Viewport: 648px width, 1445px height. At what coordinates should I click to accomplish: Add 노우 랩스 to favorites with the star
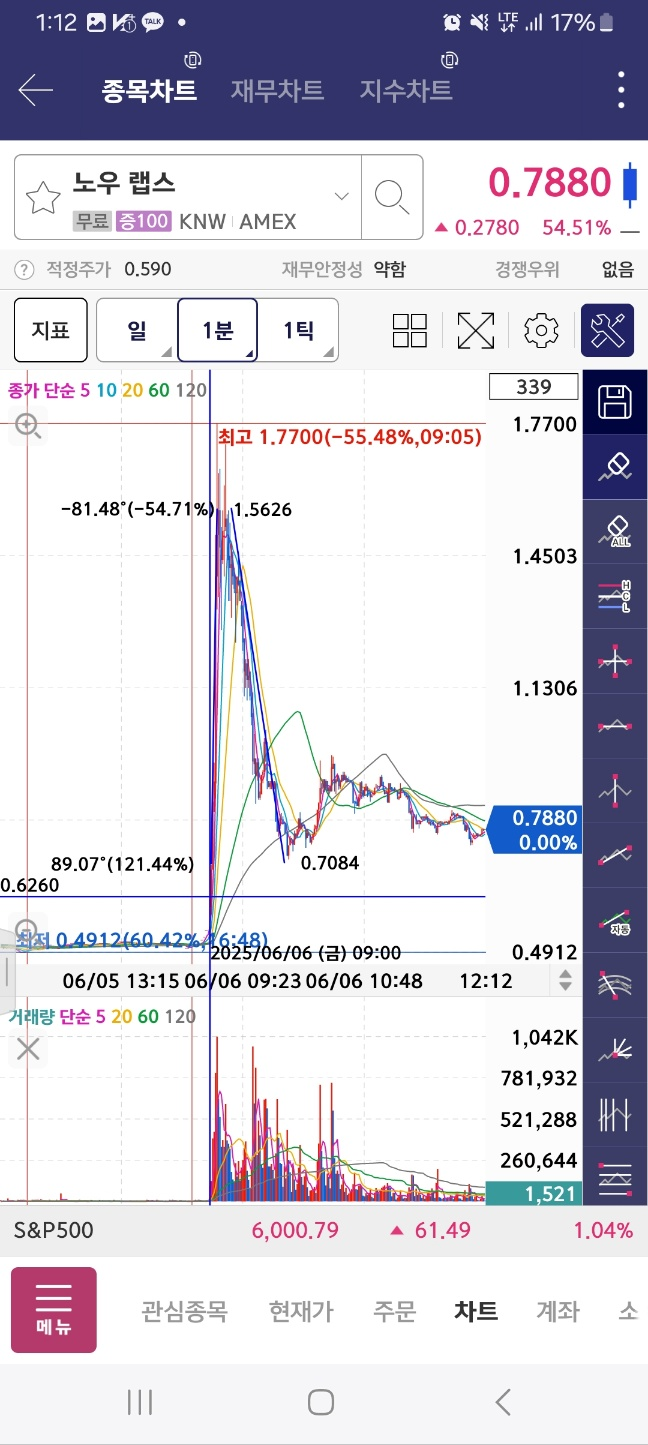43,198
